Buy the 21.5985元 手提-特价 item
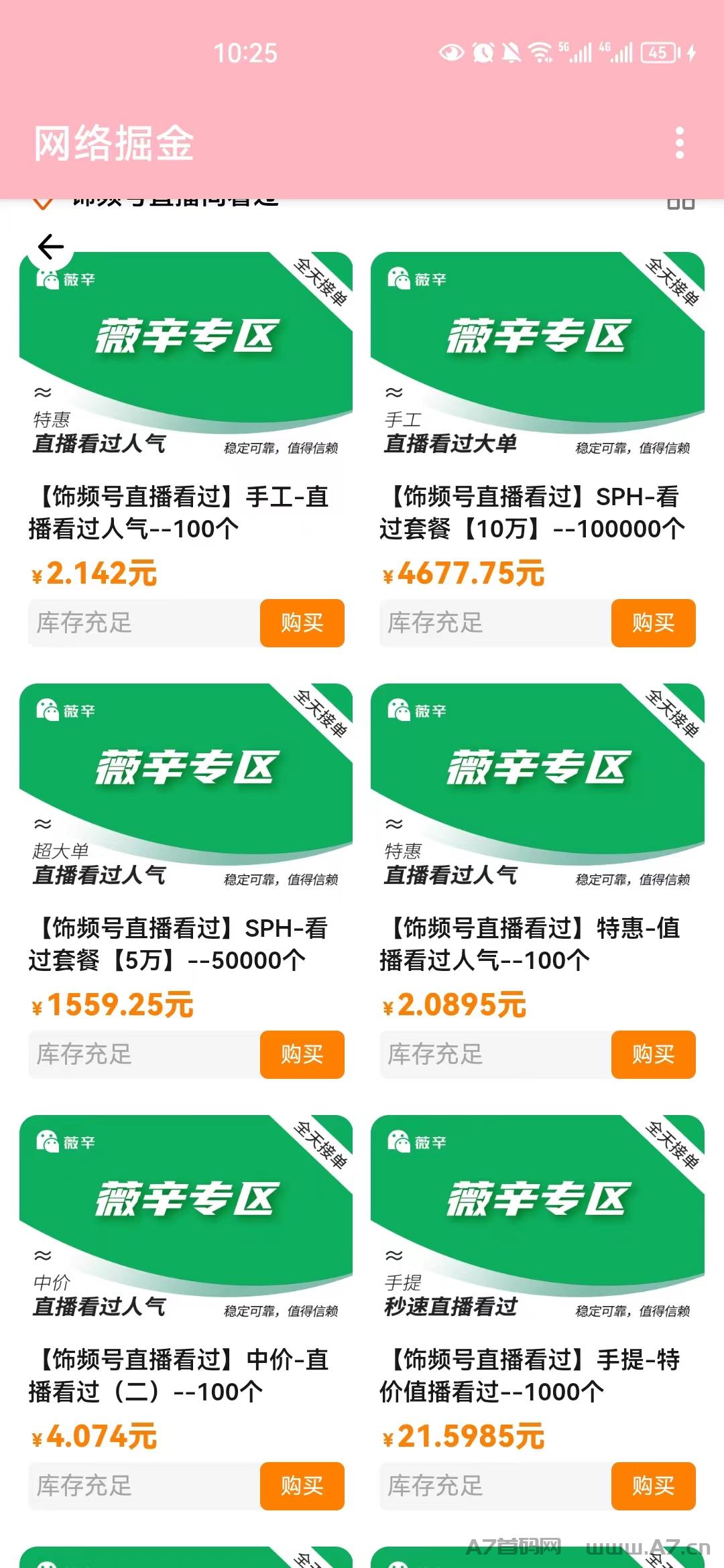 (653, 1486)
